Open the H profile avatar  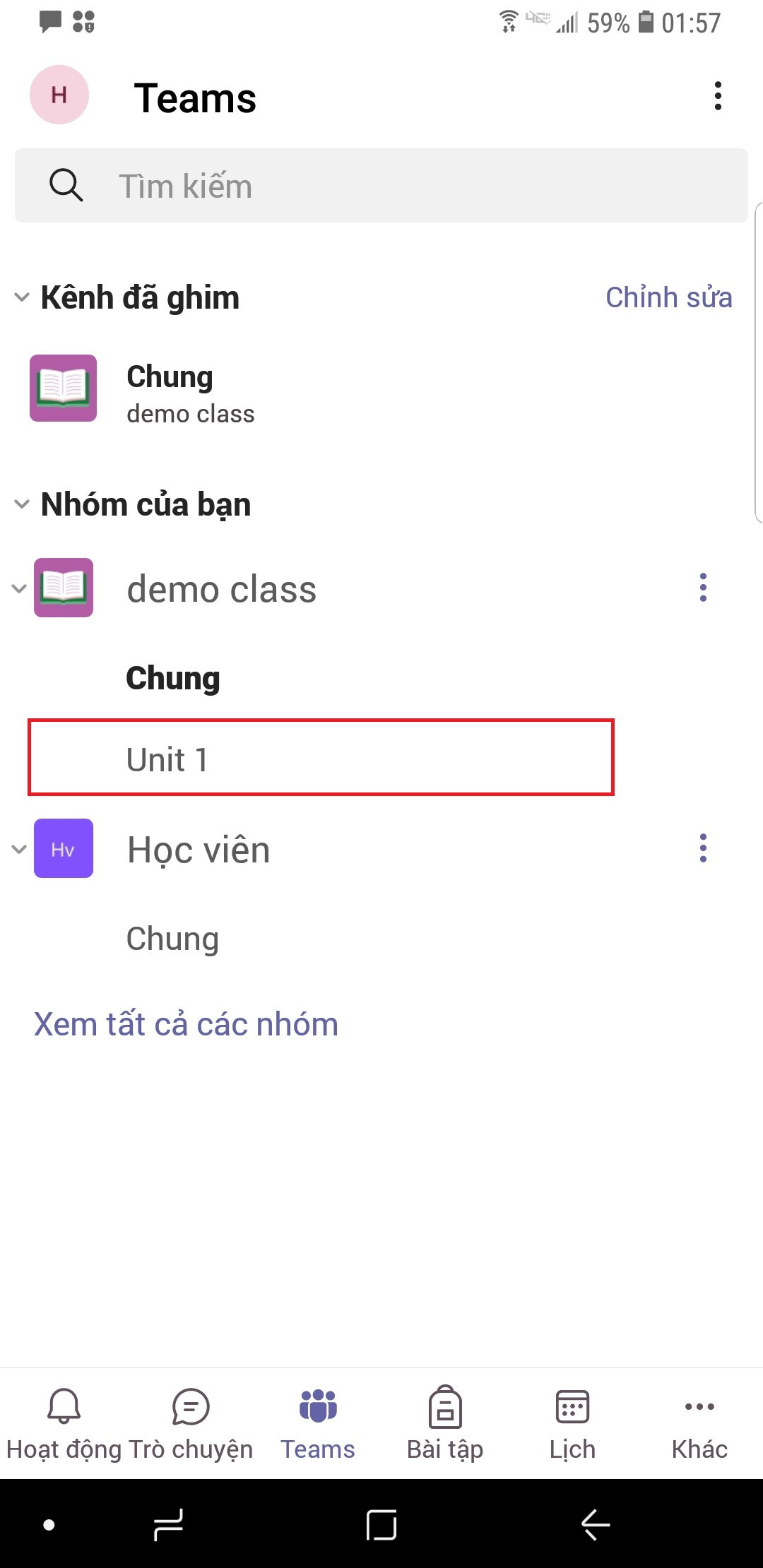(59, 95)
